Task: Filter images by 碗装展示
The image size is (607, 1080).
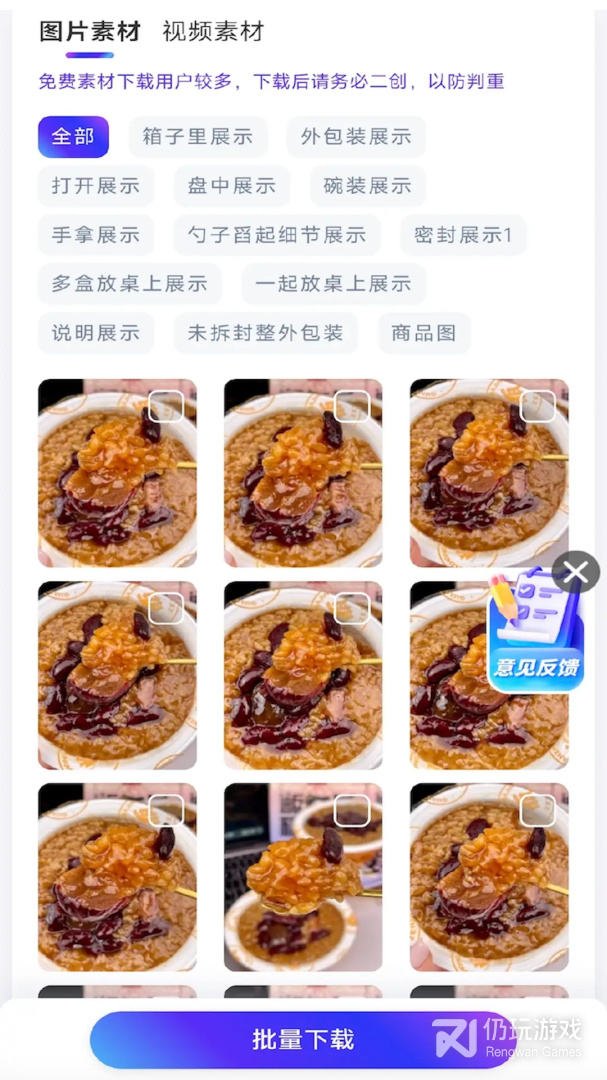Action: point(368,186)
